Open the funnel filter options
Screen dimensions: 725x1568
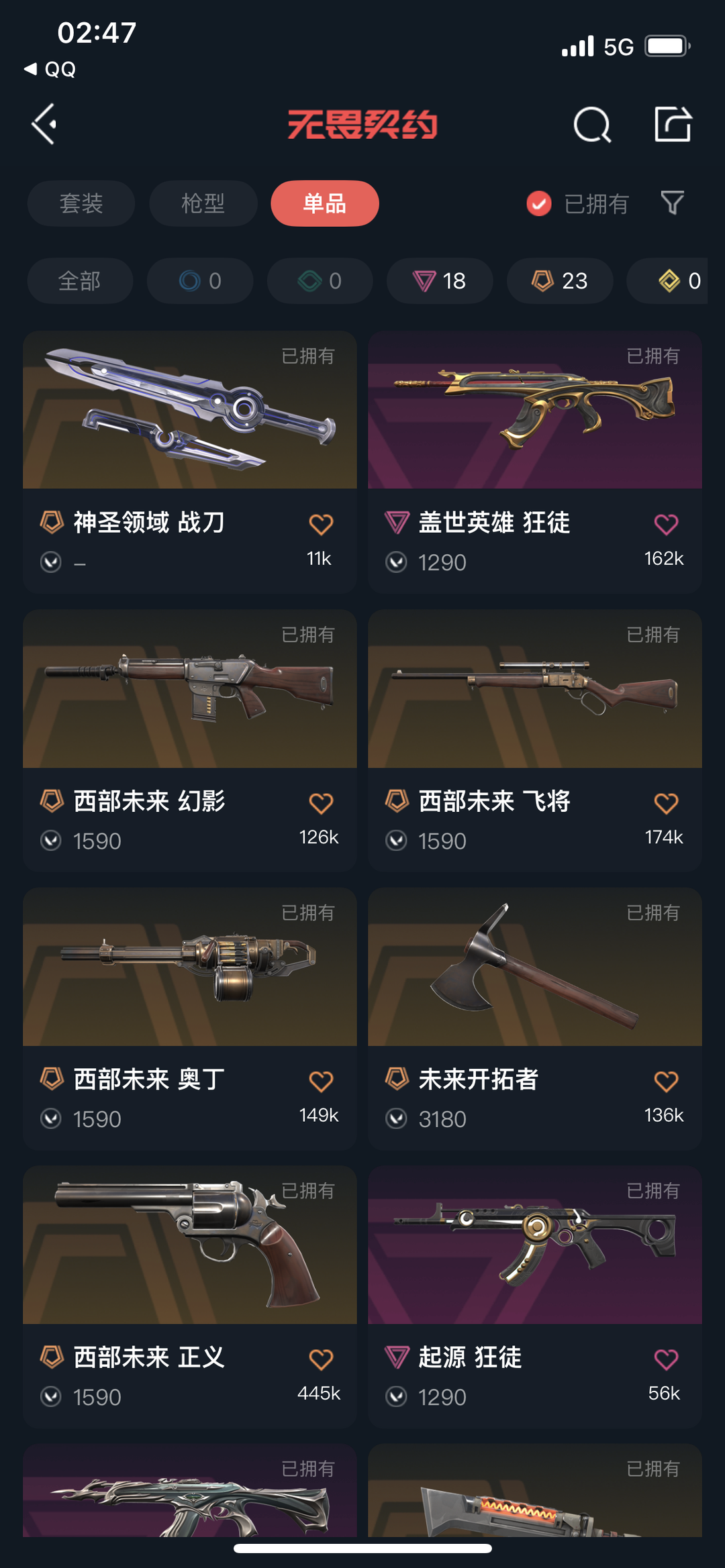tap(672, 203)
